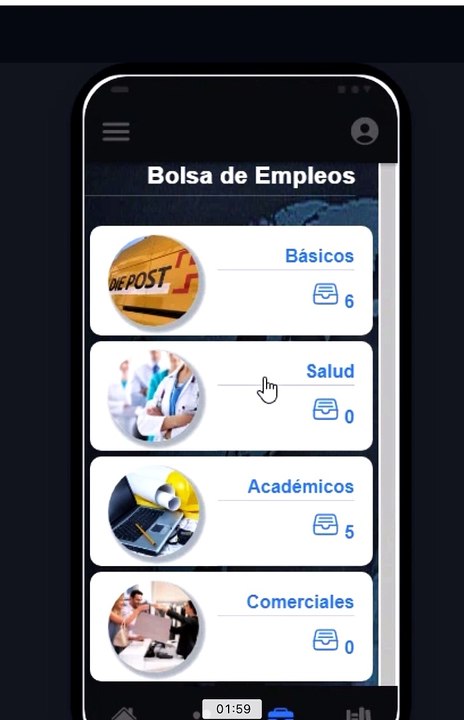View the Académicos job category card
Viewport: 464px width, 720px height.
(231, 511)
